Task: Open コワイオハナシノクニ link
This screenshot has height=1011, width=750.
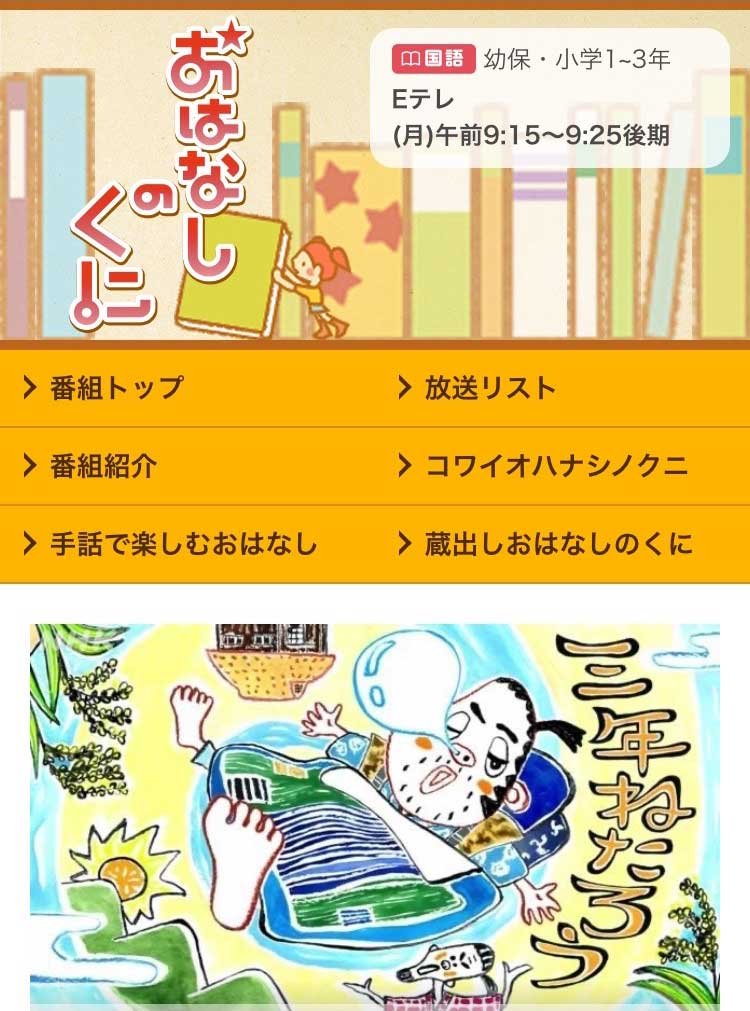Action: [555, 466]
